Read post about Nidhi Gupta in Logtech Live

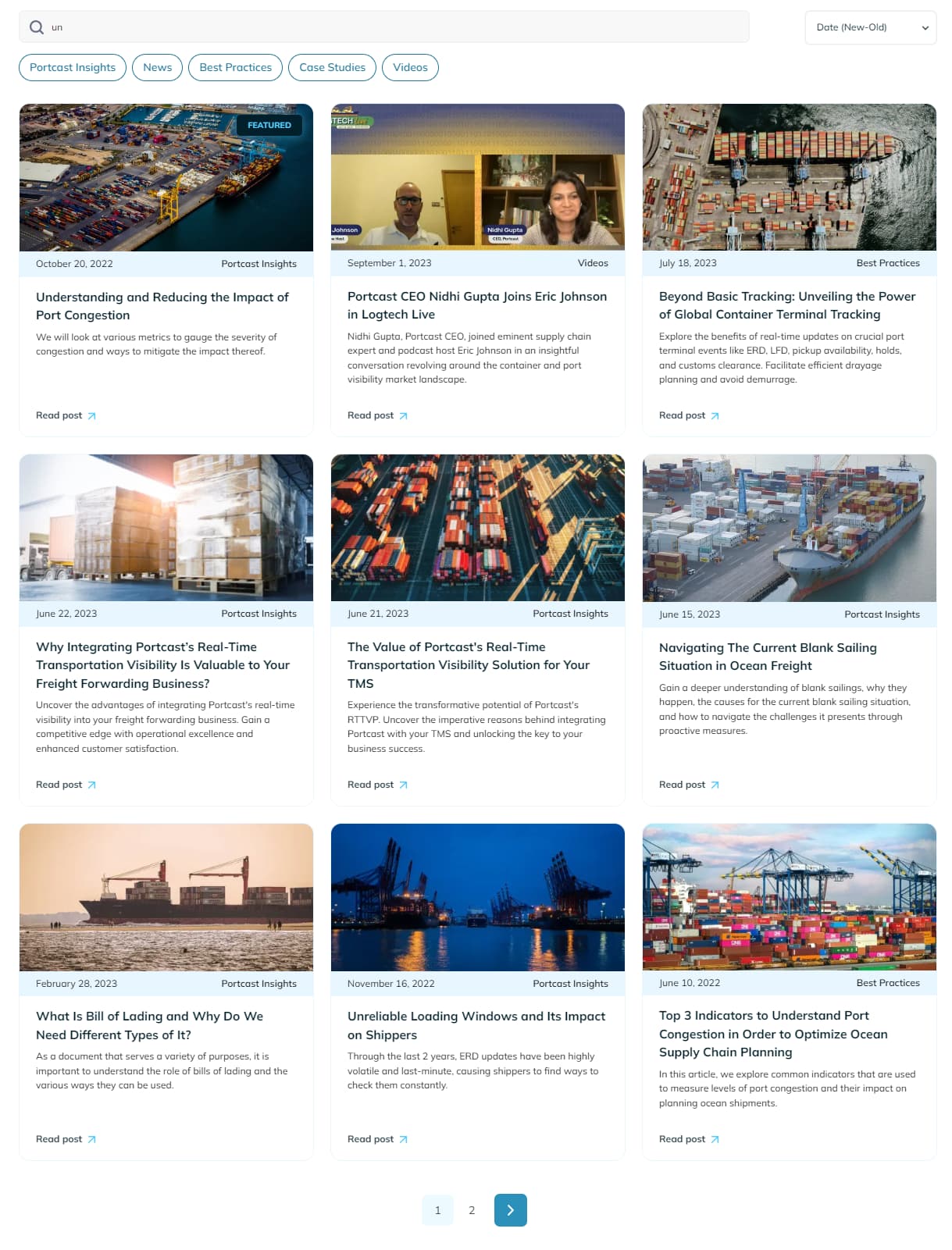pos(377,415)
